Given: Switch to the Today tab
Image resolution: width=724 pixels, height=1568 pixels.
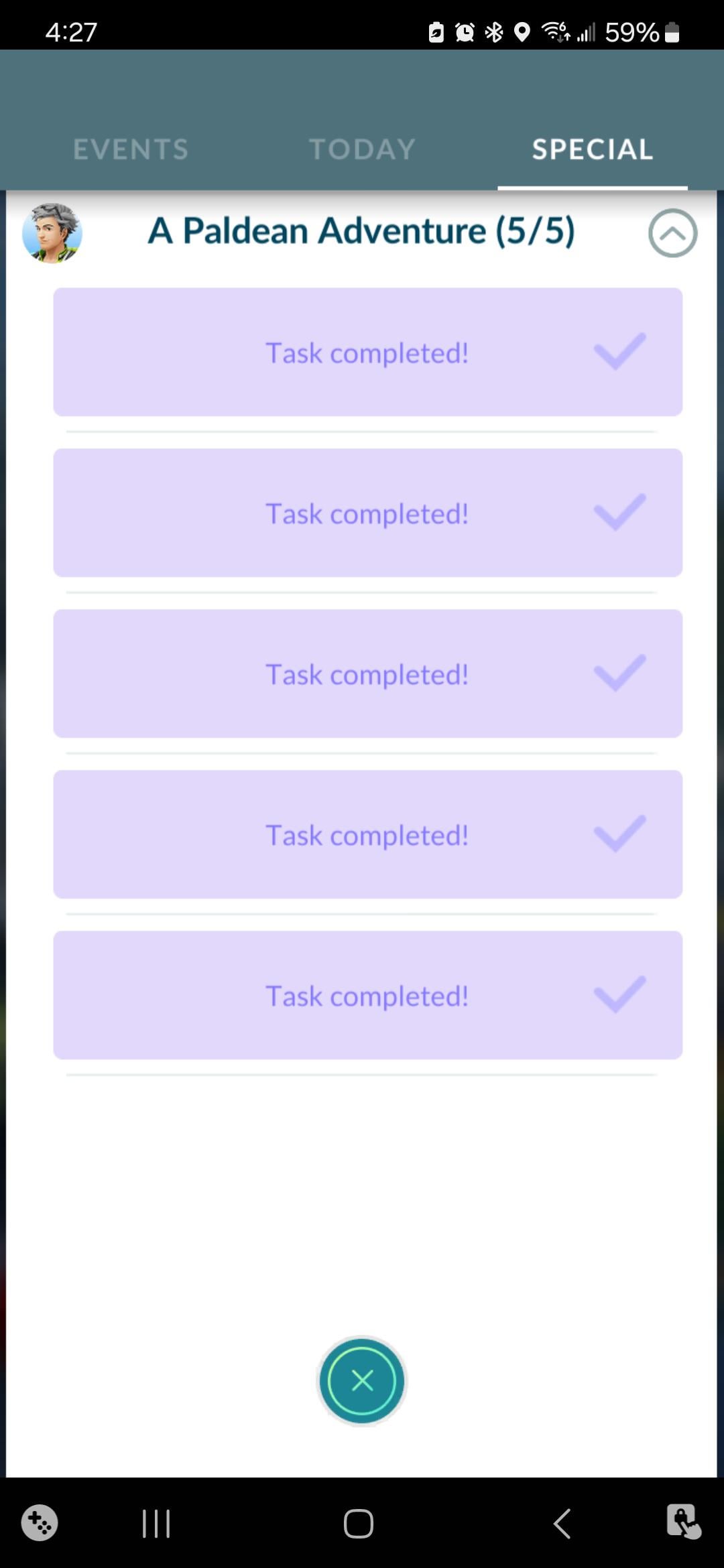Looking at the screenshot, I should click(x=362, y=149).
